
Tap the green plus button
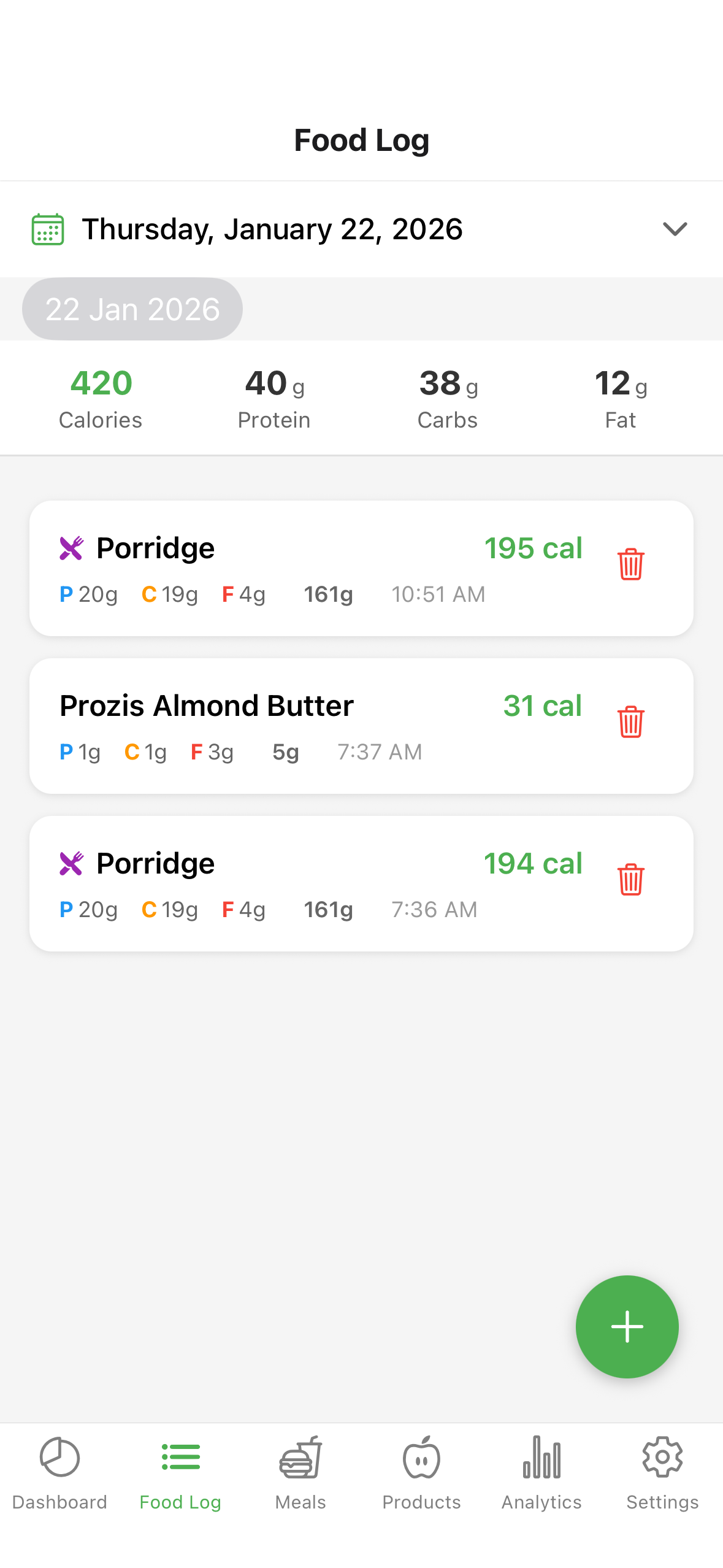[x=627, y=1326]
